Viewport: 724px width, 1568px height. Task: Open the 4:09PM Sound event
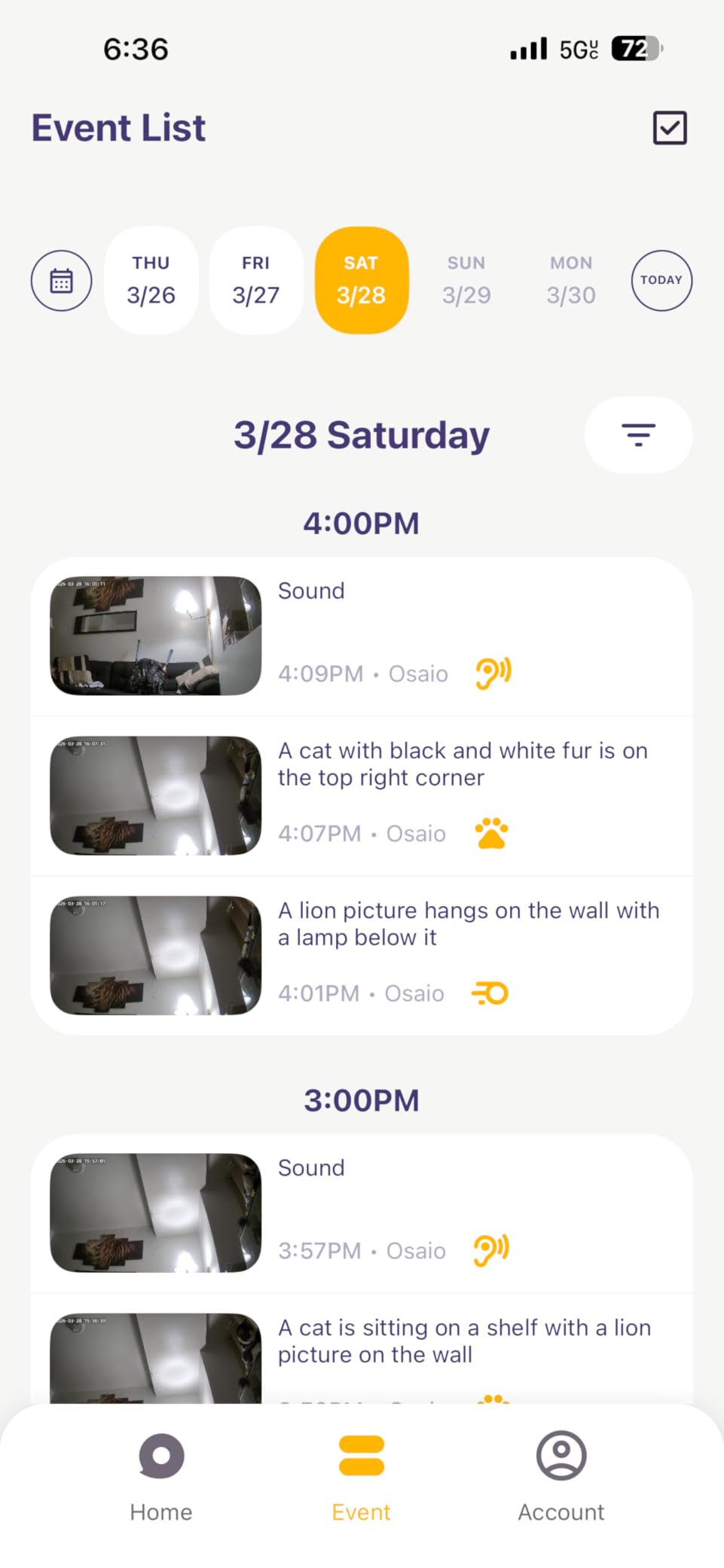tap(362, 636)
